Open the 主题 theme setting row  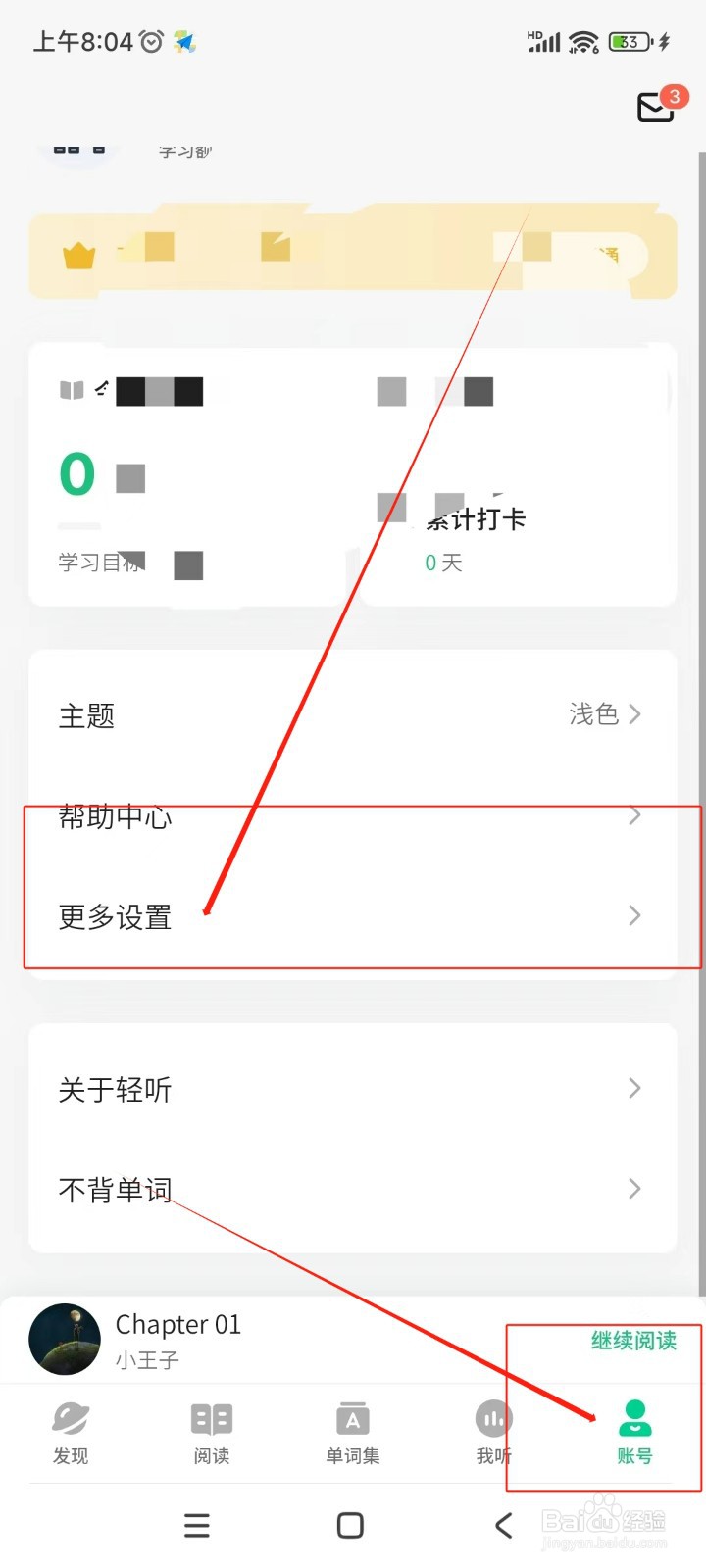point(353,714)
